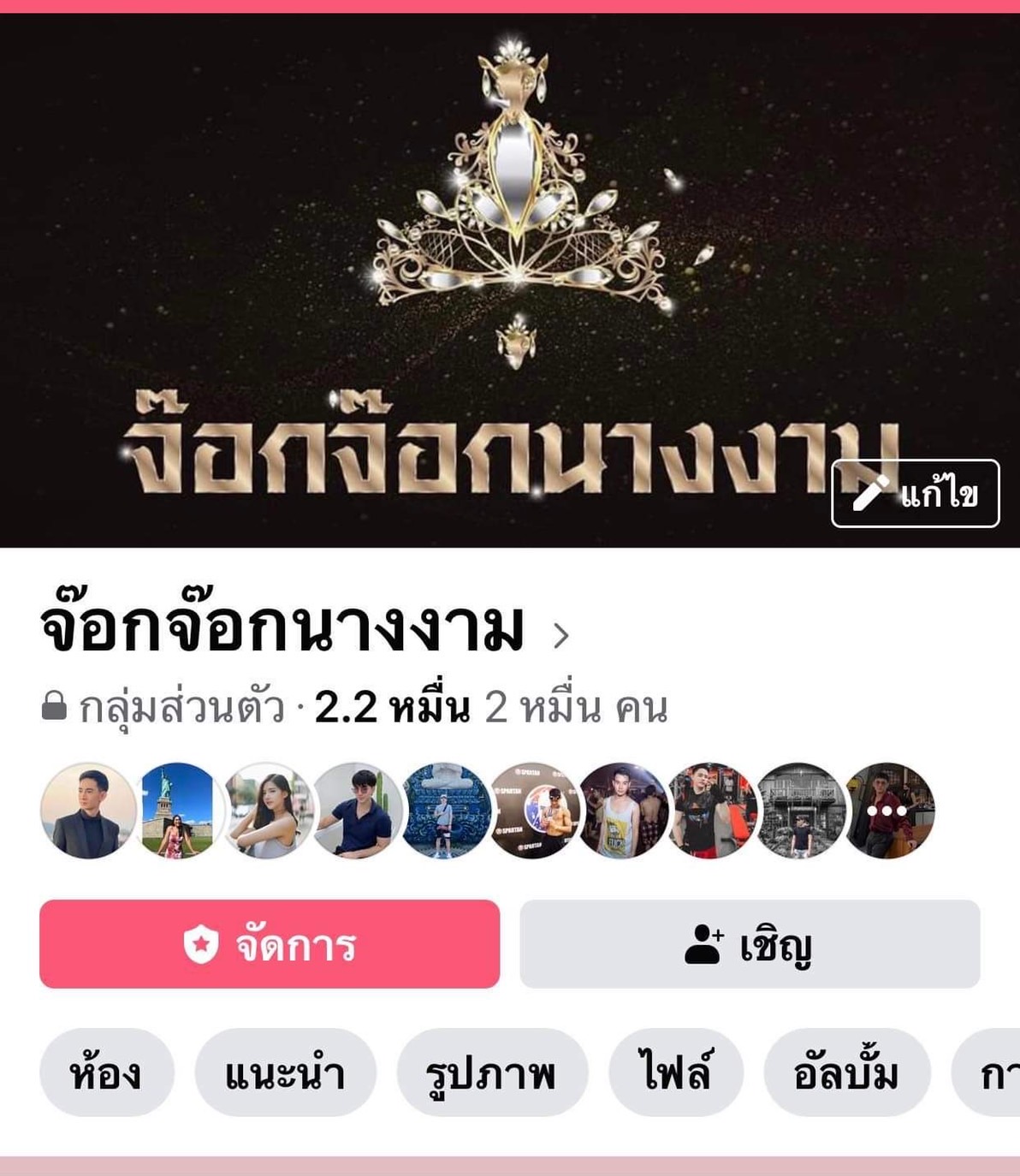Screen dimensions: 1020x1176
Task: Select the ห้อง chip
Action: point(106,1072)
